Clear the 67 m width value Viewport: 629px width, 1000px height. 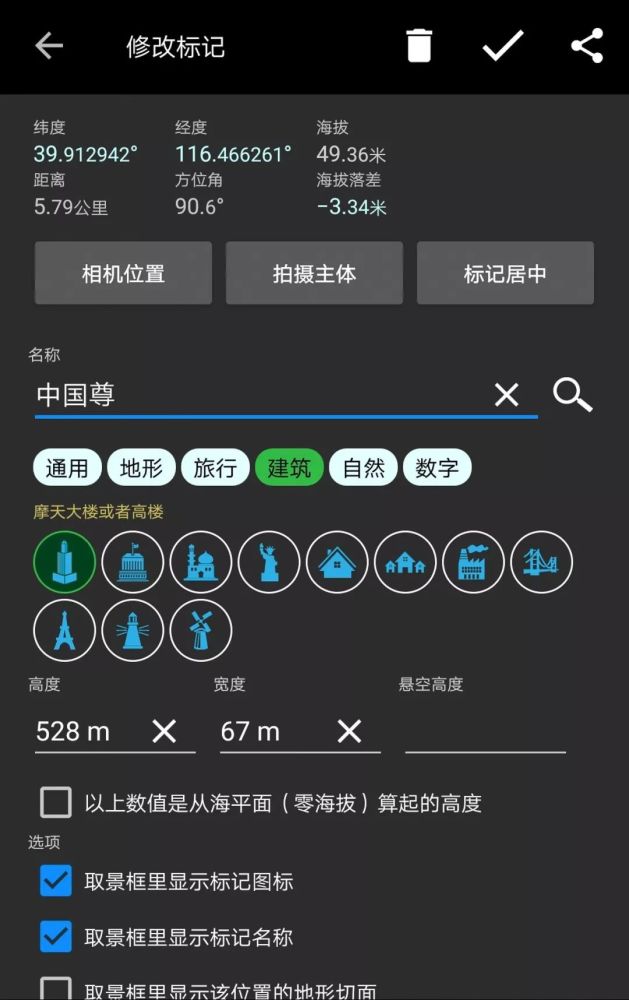349,731
